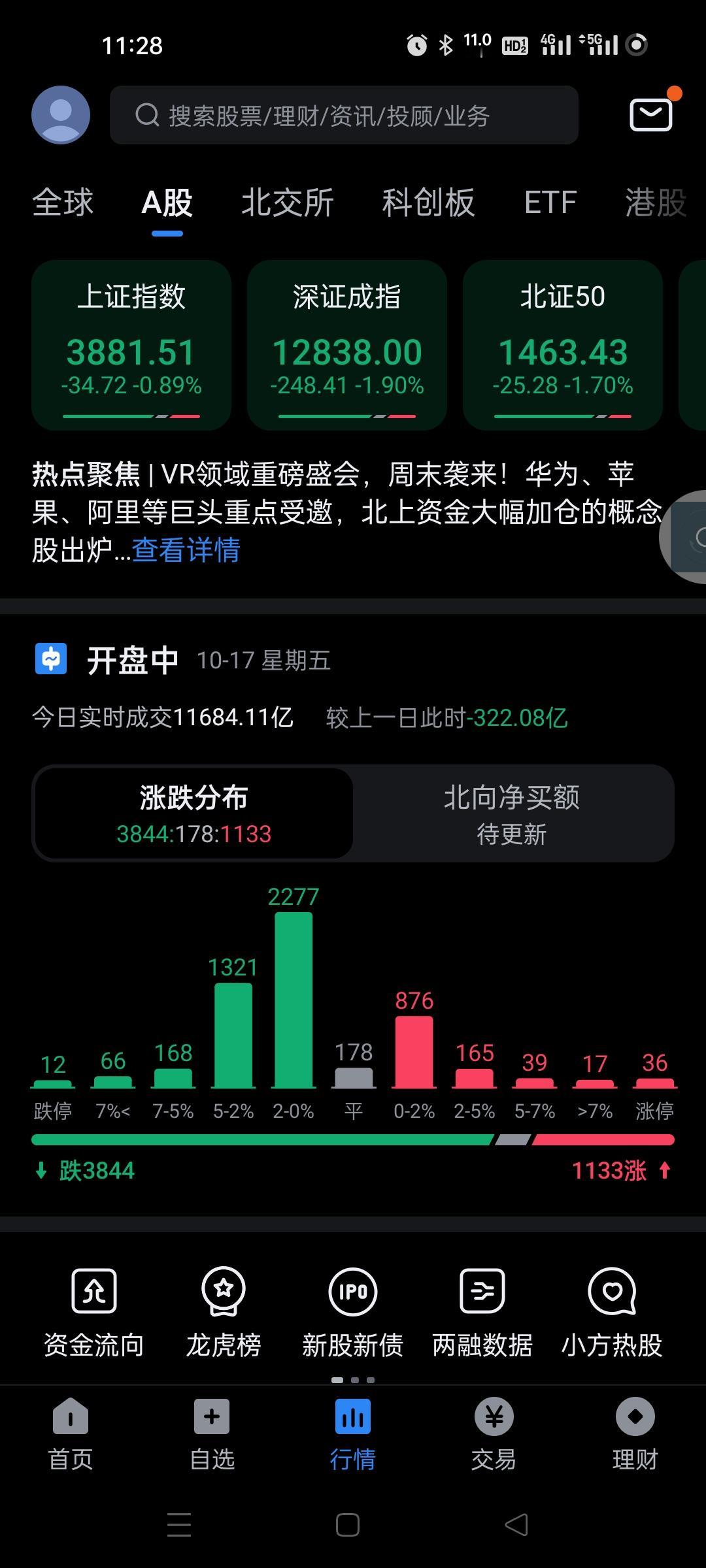
Task: Open the 北证50 index card
Action: tap(563, 345)
